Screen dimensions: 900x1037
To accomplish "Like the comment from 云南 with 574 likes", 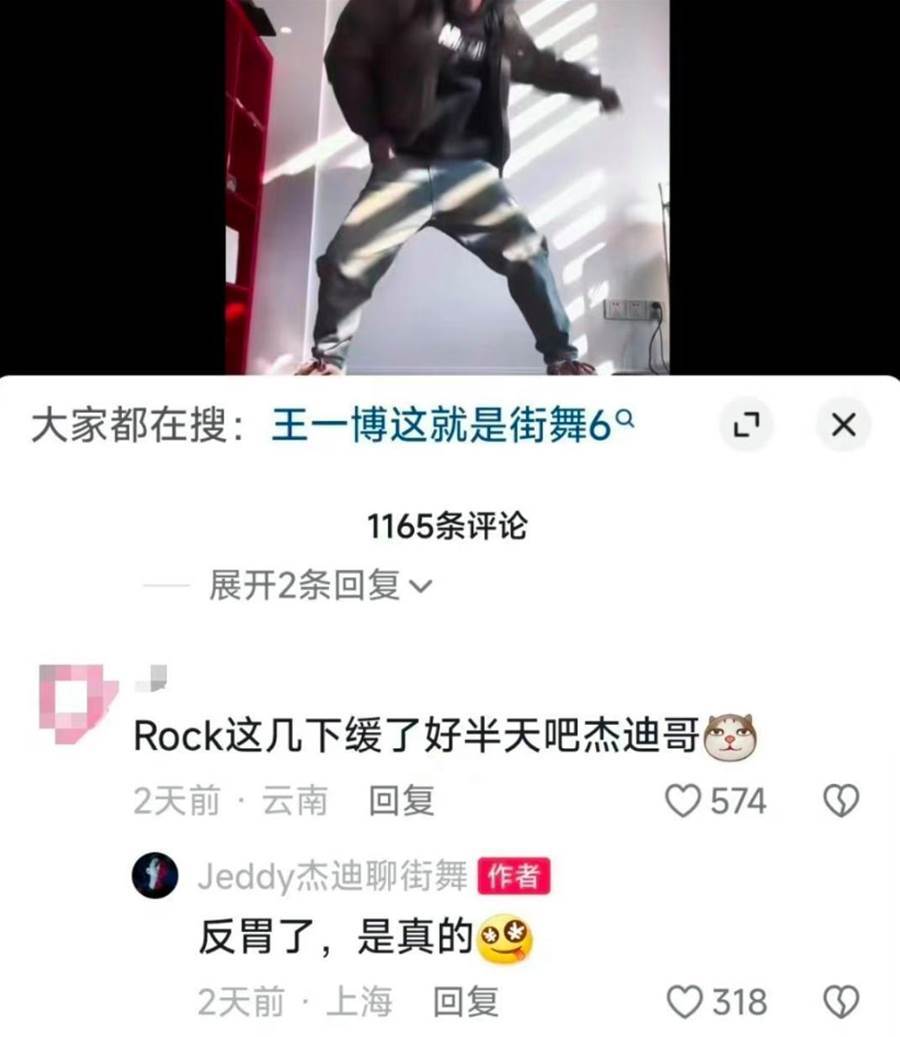I will (684, 801).
